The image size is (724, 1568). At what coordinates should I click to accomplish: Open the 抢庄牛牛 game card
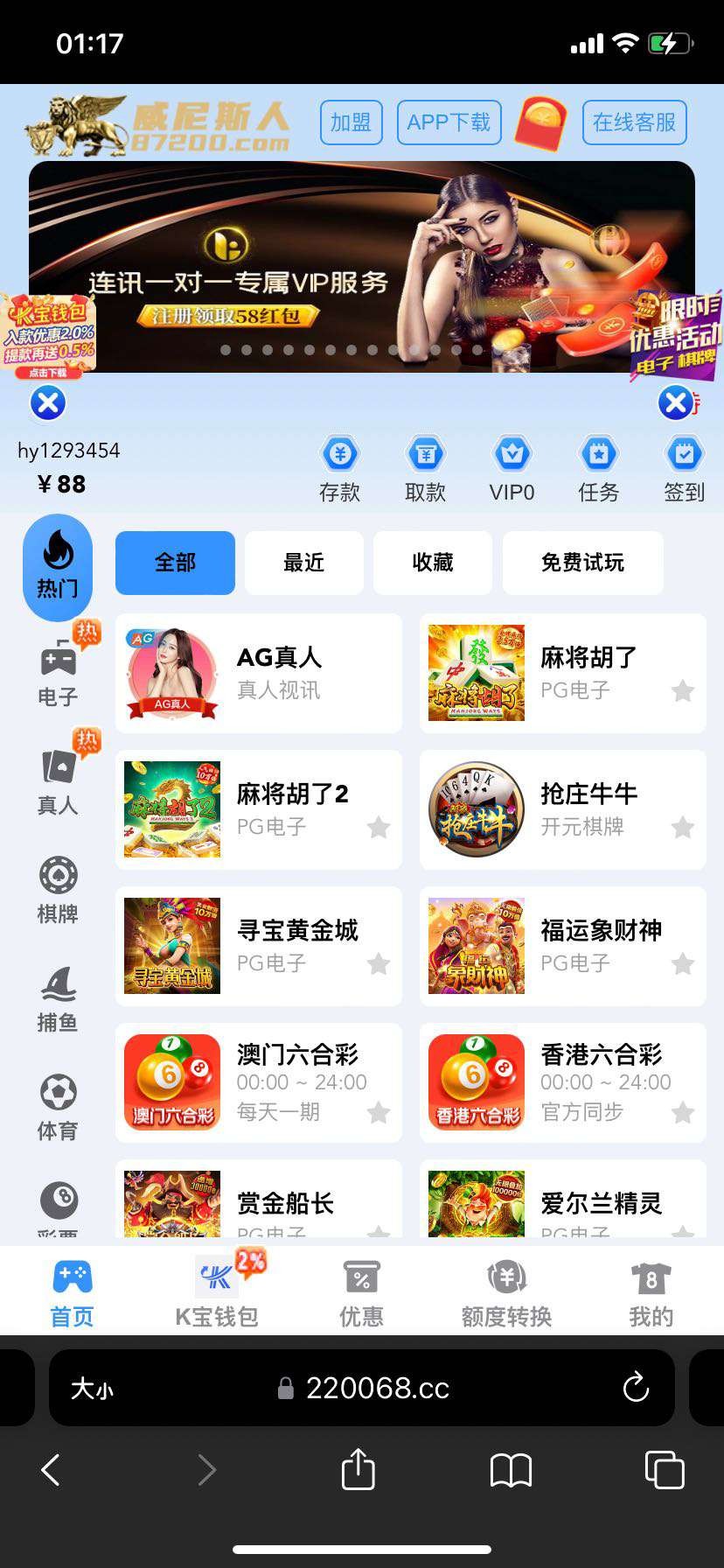tap(562, 809)
